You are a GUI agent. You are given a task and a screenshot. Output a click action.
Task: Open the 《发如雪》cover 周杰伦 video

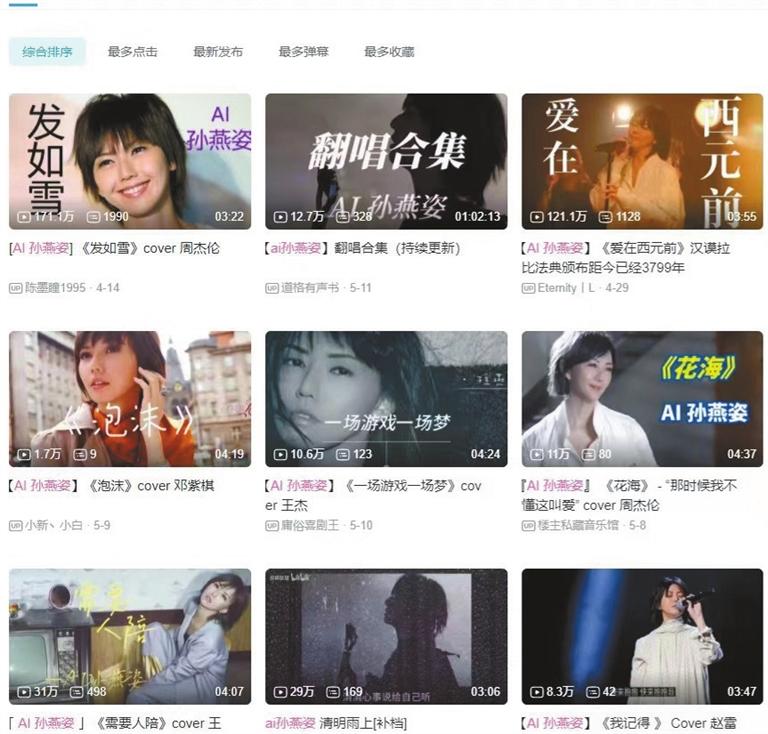click(130, 161)
